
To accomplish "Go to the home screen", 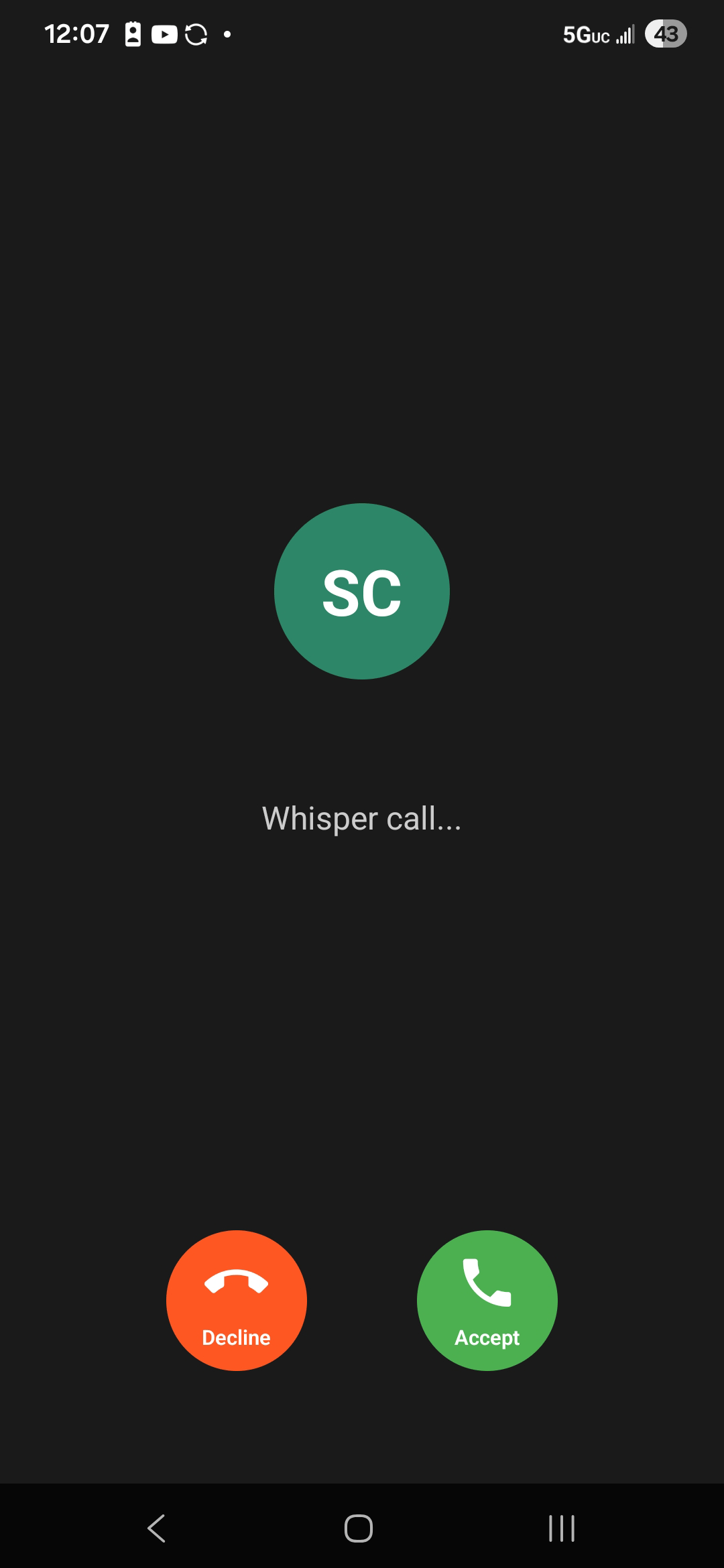I will click(359, 1528).
